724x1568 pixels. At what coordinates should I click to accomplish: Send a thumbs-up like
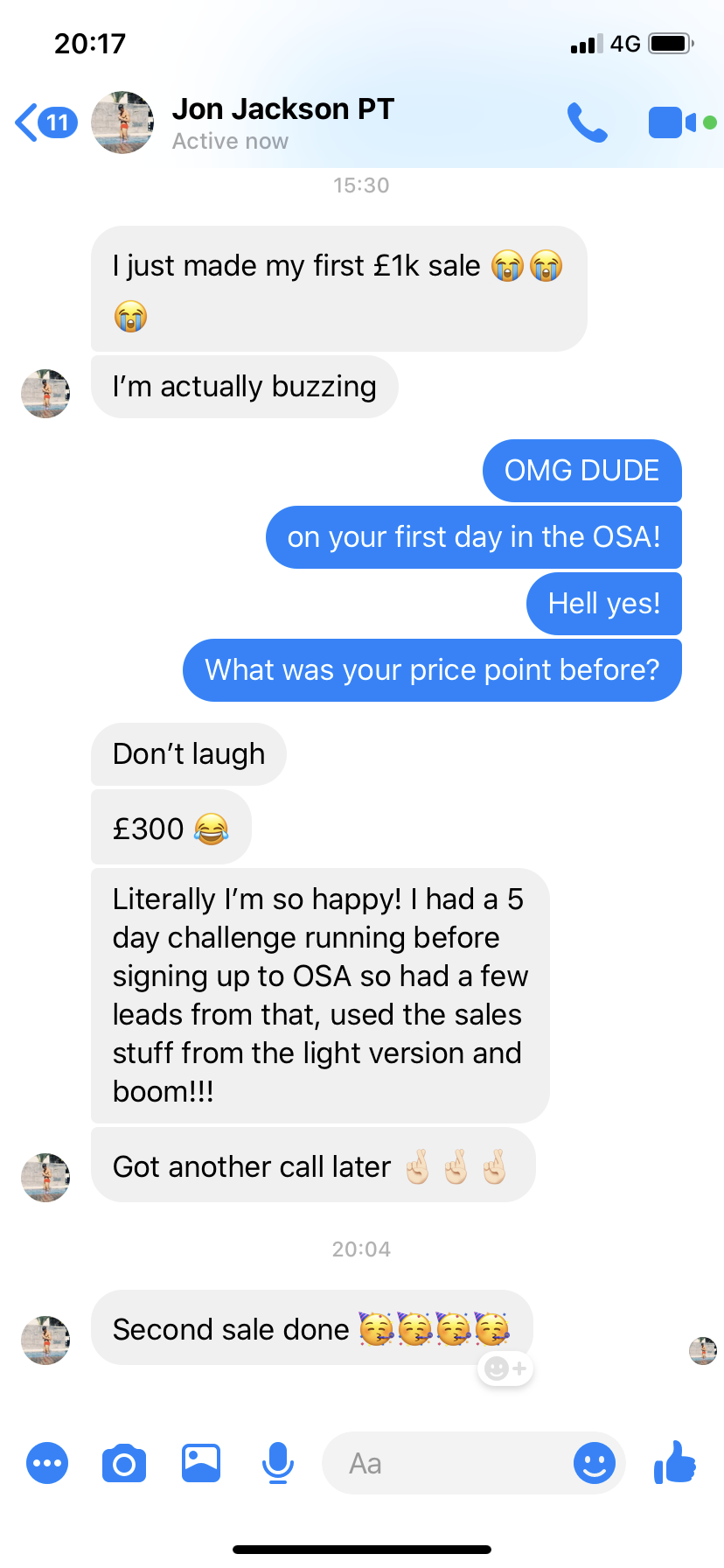(675, 1463)
